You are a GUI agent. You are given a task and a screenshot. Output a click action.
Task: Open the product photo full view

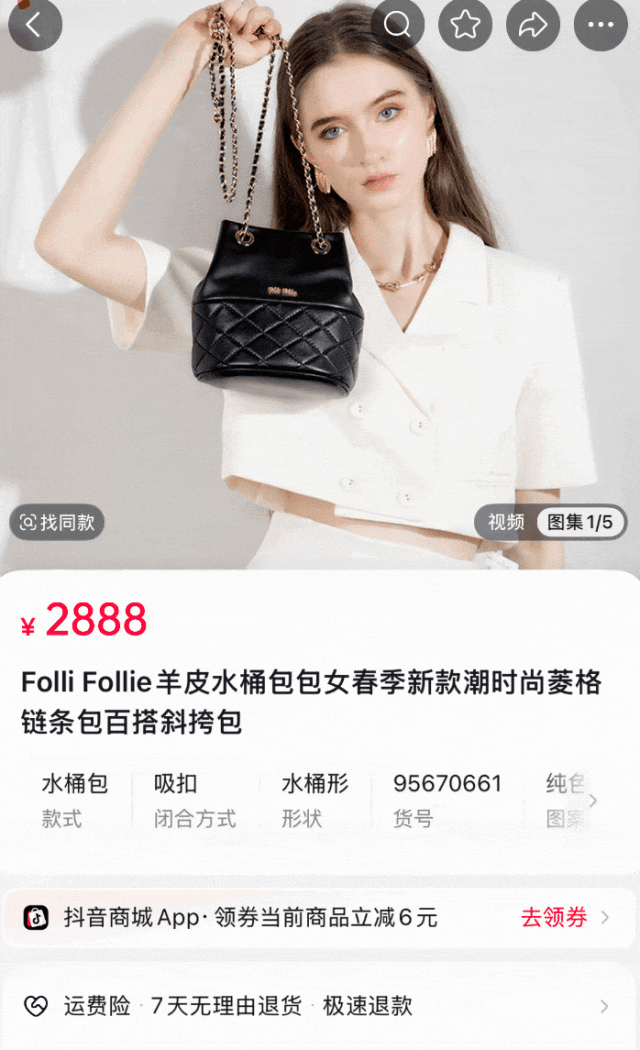point(320,300)
